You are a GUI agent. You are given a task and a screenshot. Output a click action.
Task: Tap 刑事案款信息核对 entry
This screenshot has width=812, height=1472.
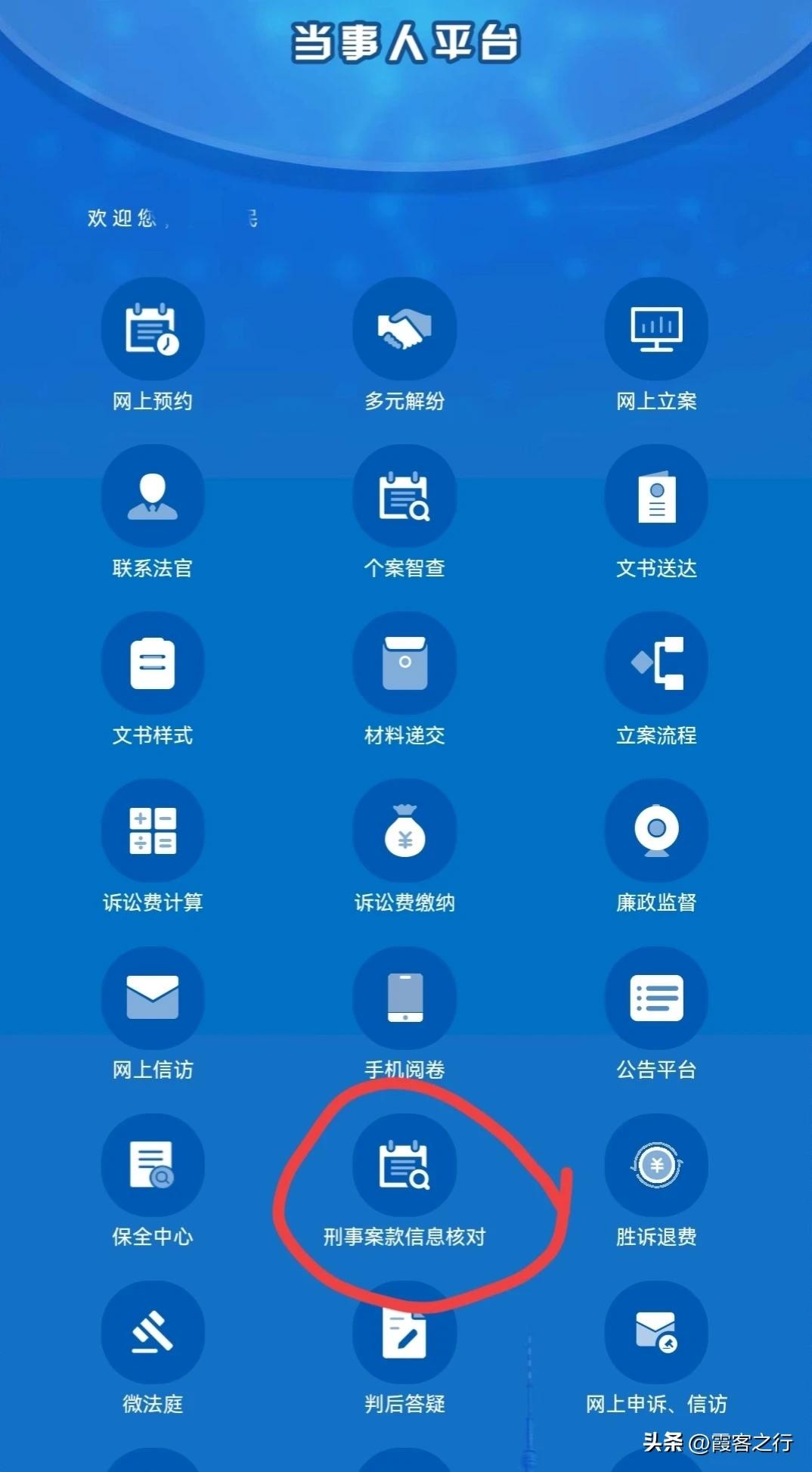coord(404,1166)
